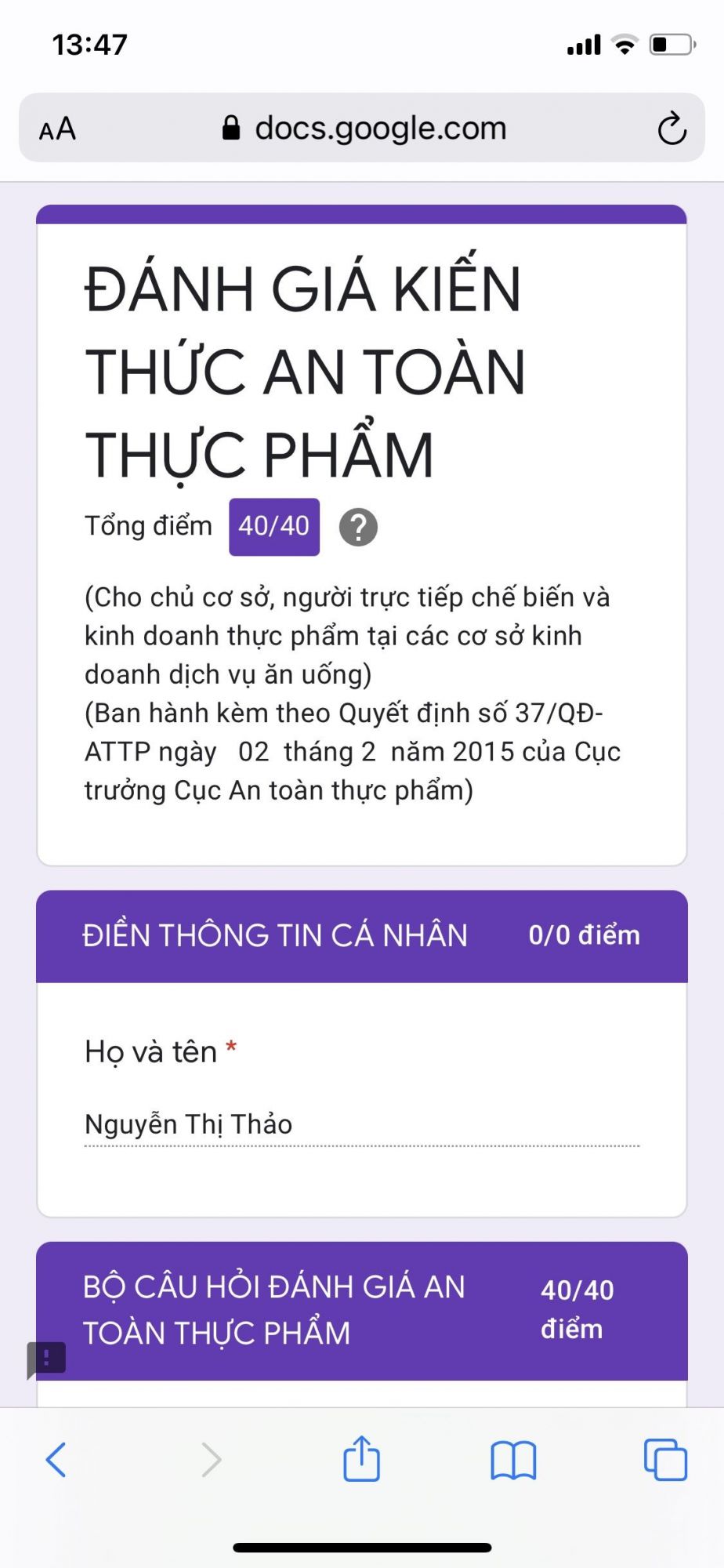Tap the Họ và tên name field
The height and width of the screenshot is (1568, 724).
tap(361, 1124)
